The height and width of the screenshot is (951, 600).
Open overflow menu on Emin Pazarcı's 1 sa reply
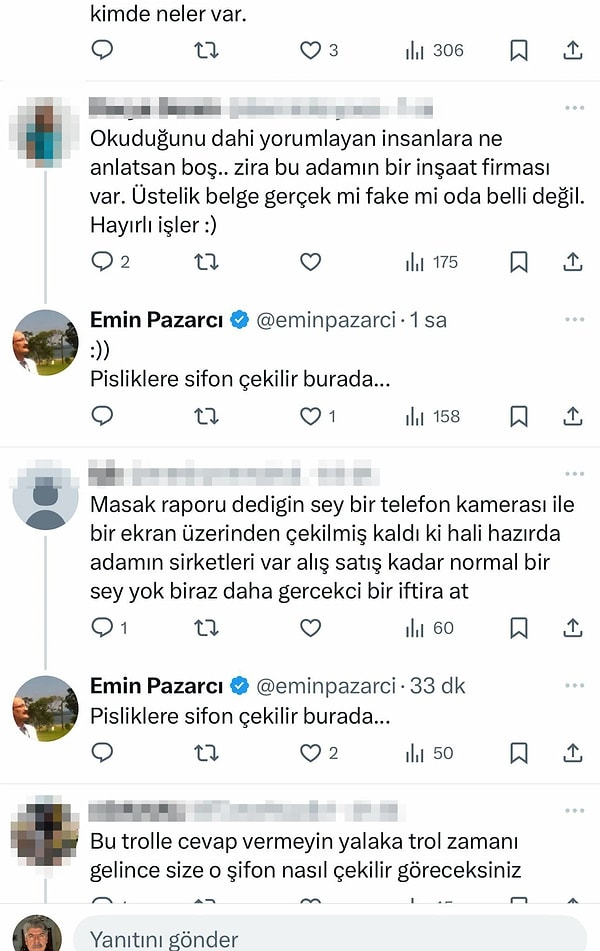pyautogui.click(x=574, y=320)
